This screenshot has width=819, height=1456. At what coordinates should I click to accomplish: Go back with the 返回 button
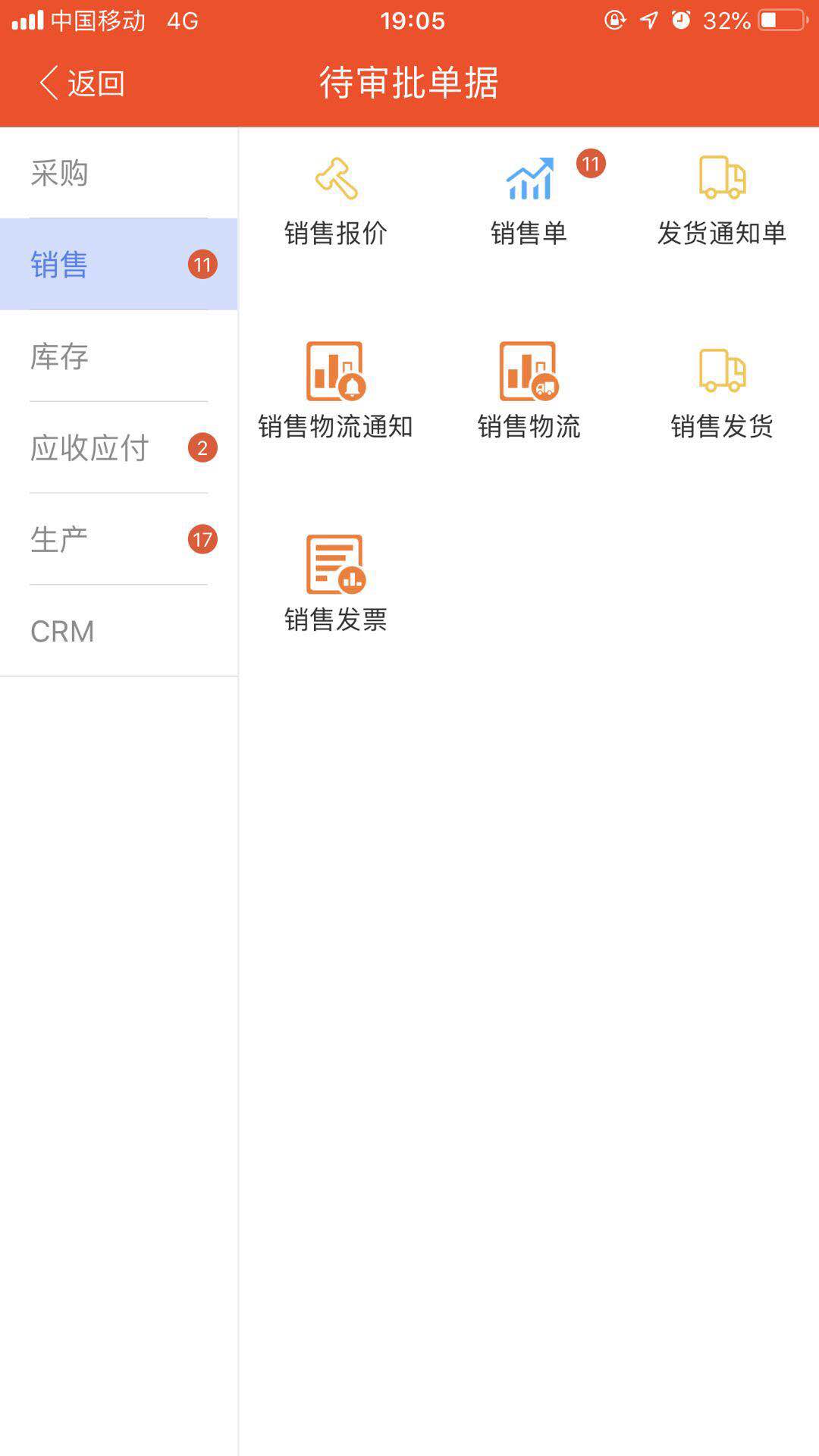pos(82,83)
